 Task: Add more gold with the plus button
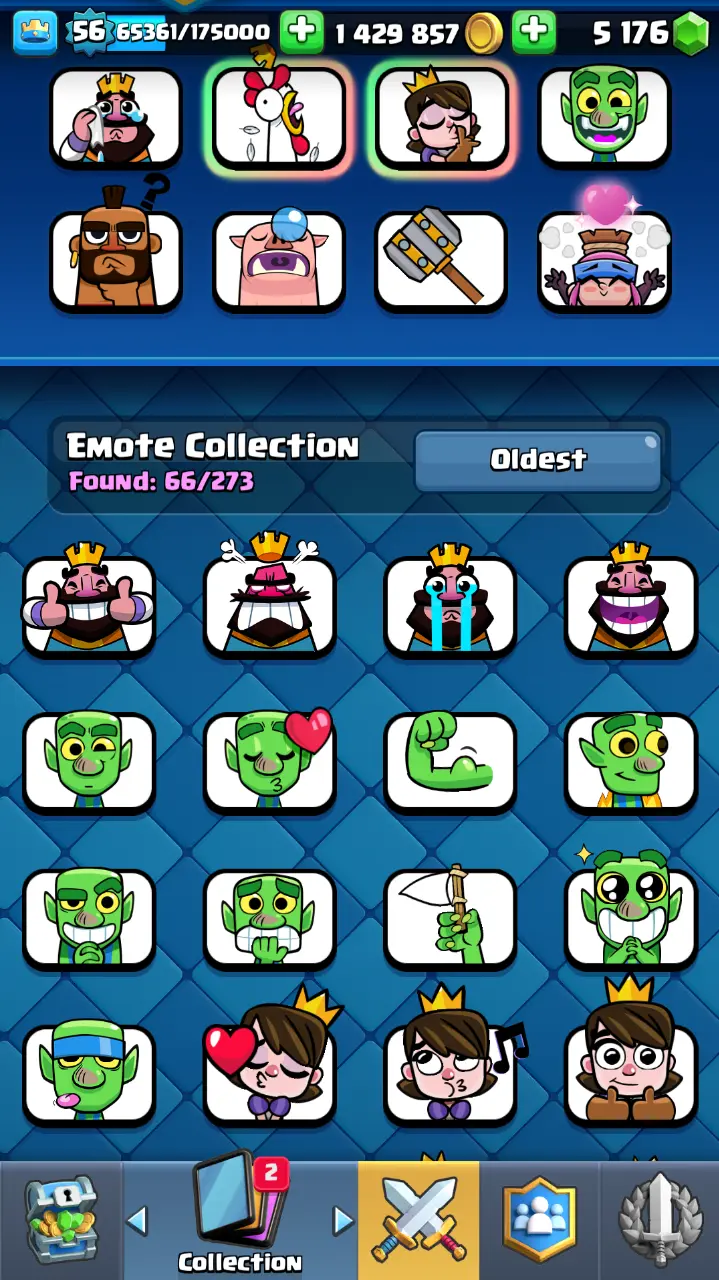pos(301,32)
